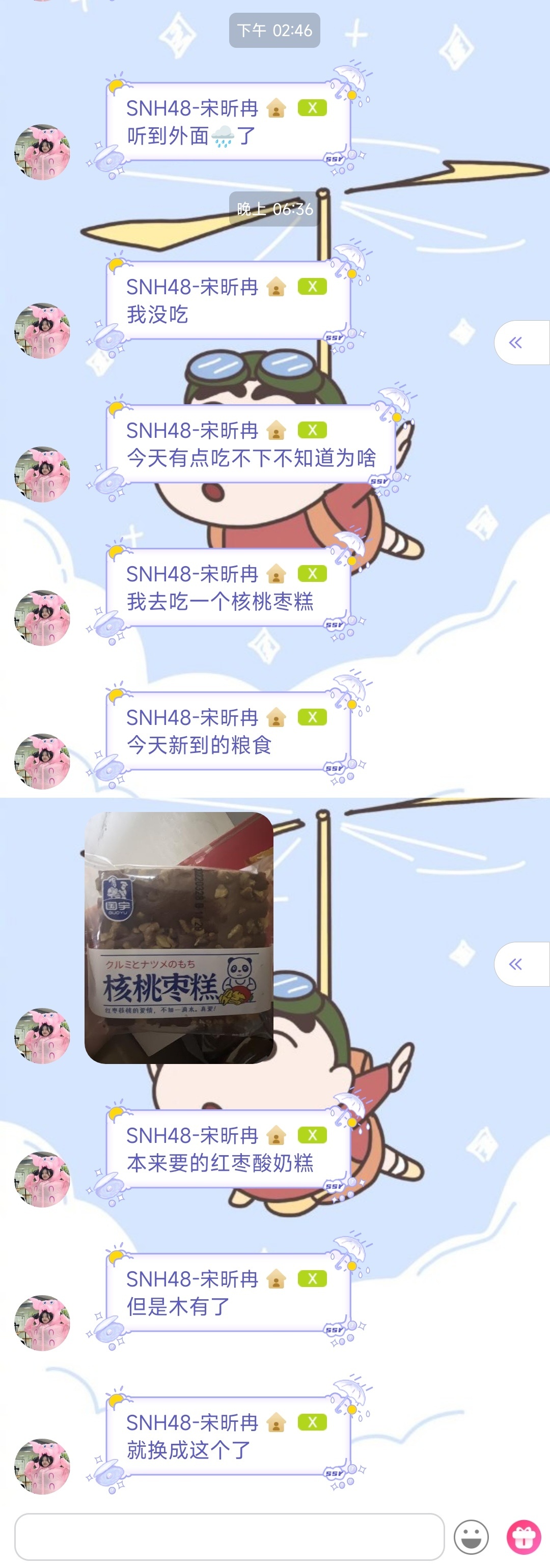This screenshot has height=1568, width=550.
Task: Expand side panel arrow beside the photo
Action: point(516,964)
